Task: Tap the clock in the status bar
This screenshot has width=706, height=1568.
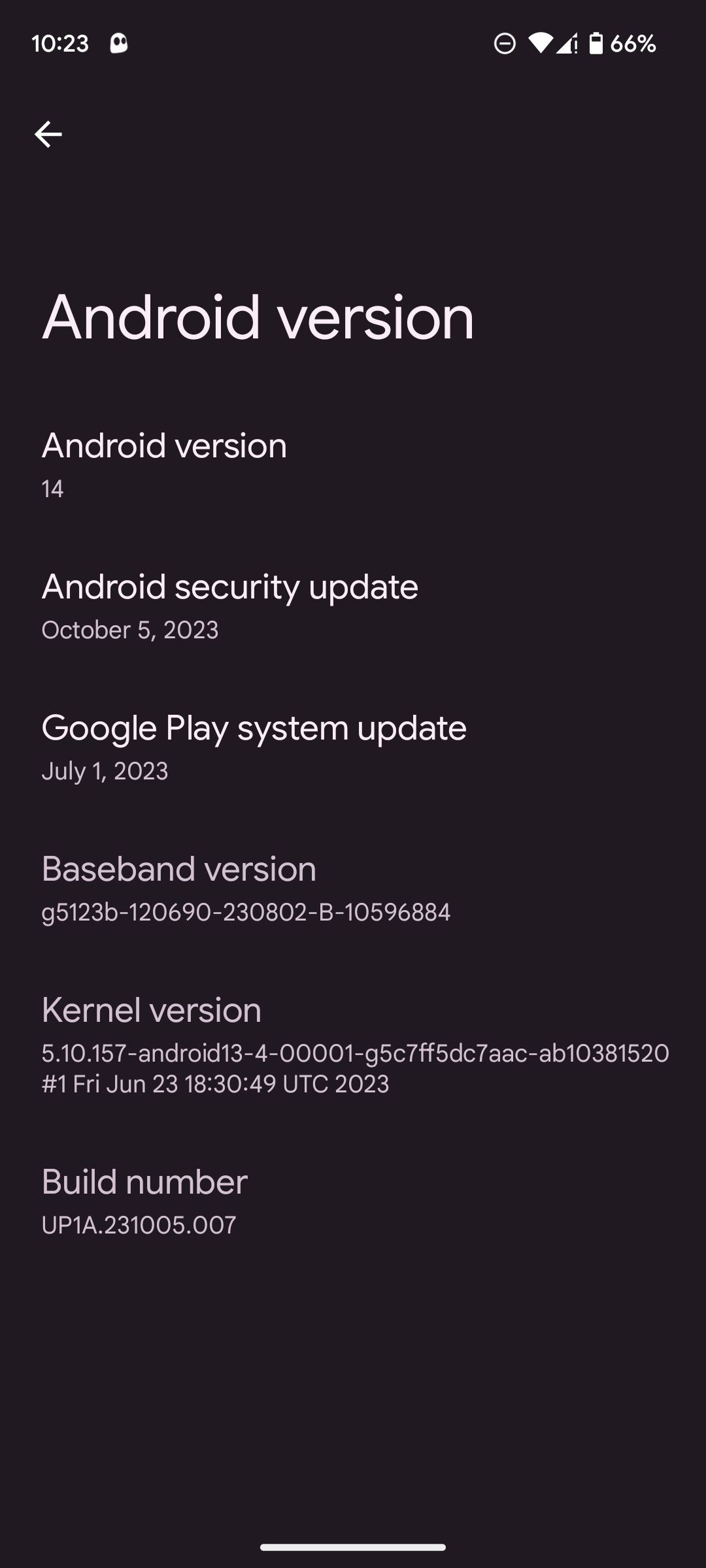Action: pyautogui.click(x=62, y=43)
